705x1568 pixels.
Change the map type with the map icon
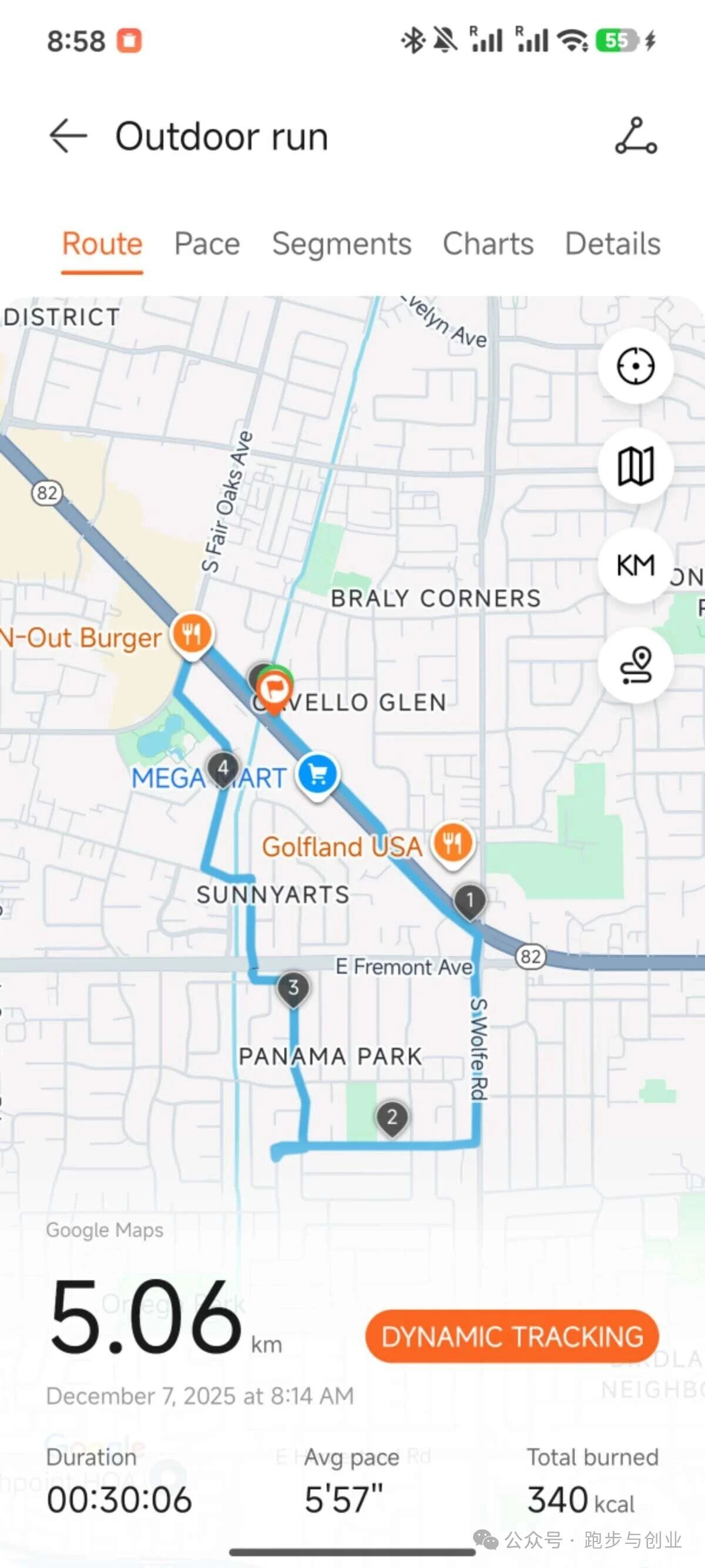pyautogui.click(x=636, y=466)
